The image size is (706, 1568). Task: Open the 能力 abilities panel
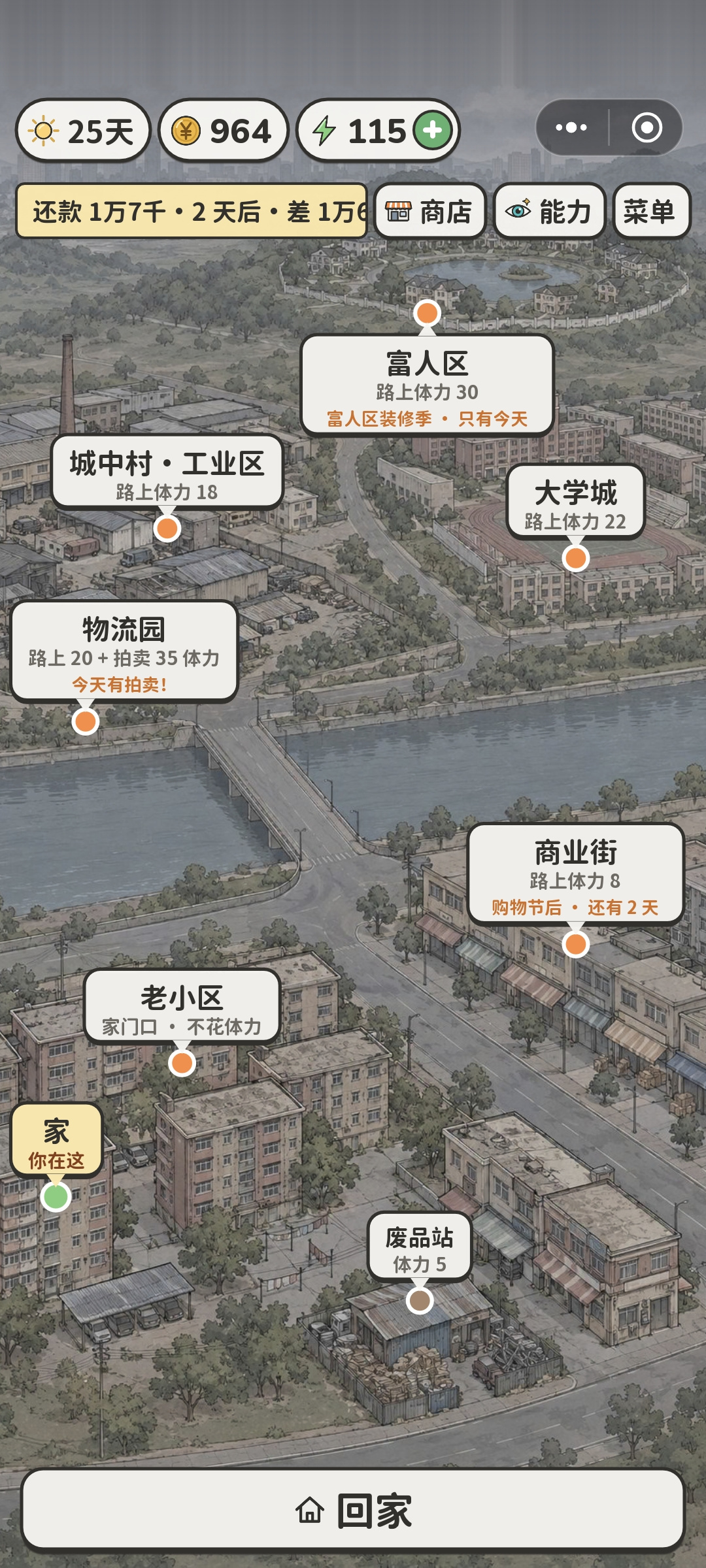point(550,211)
